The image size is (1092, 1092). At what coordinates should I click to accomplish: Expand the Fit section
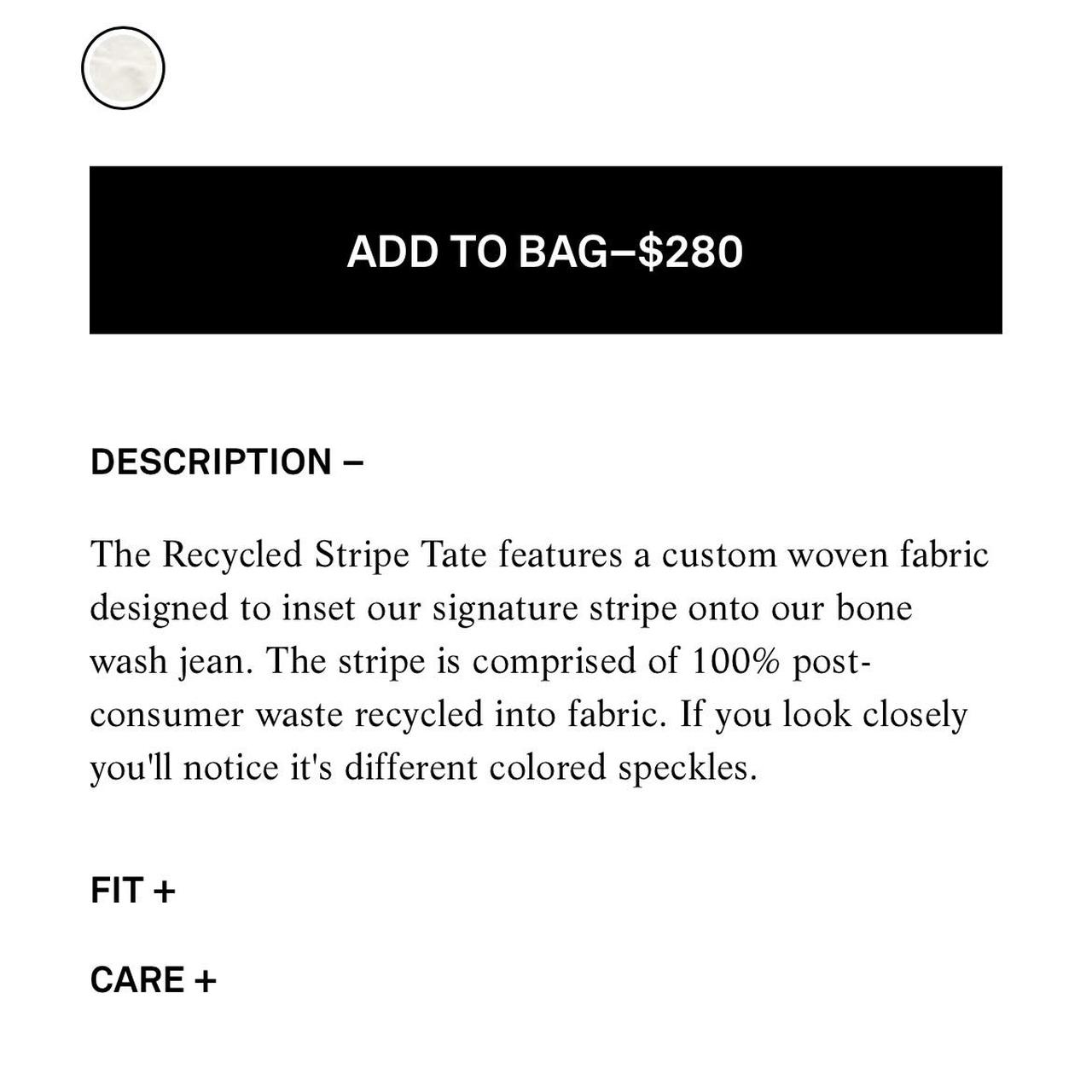point(133,891)
